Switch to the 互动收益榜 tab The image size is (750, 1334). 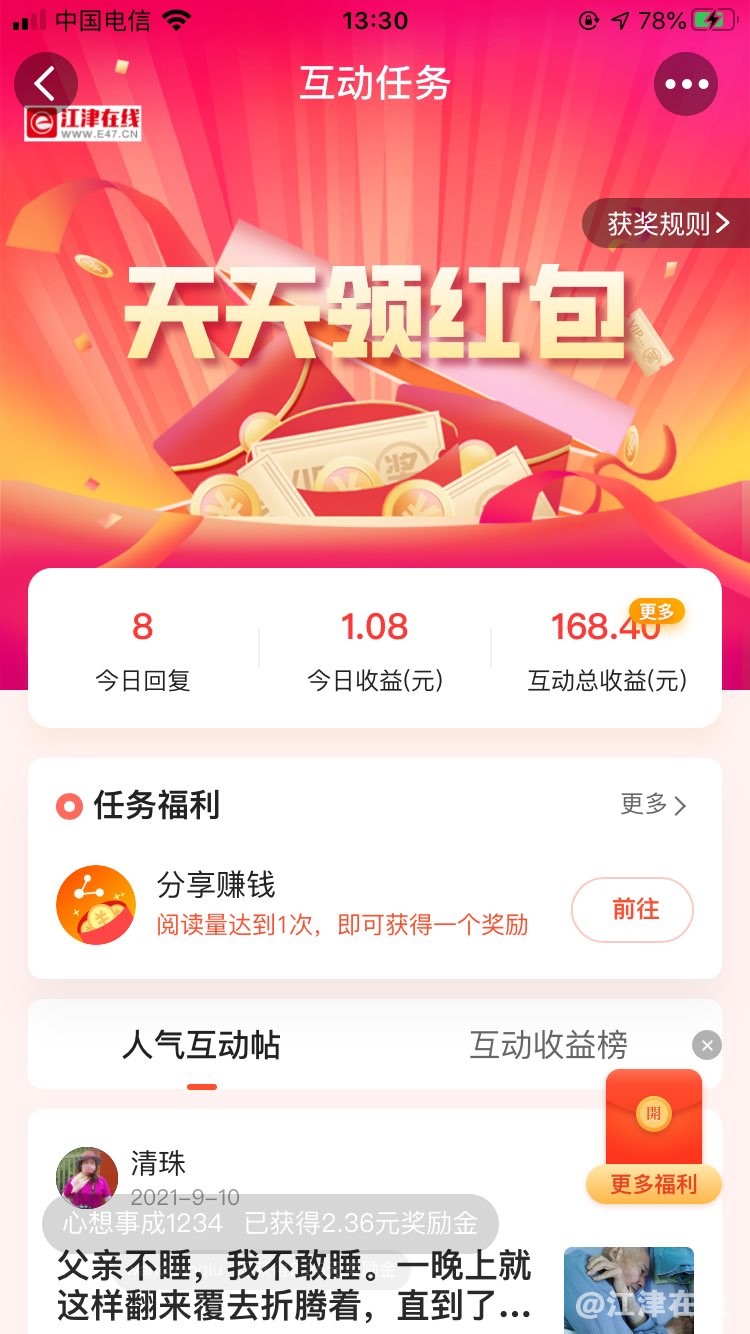(x=548, y=1045)
